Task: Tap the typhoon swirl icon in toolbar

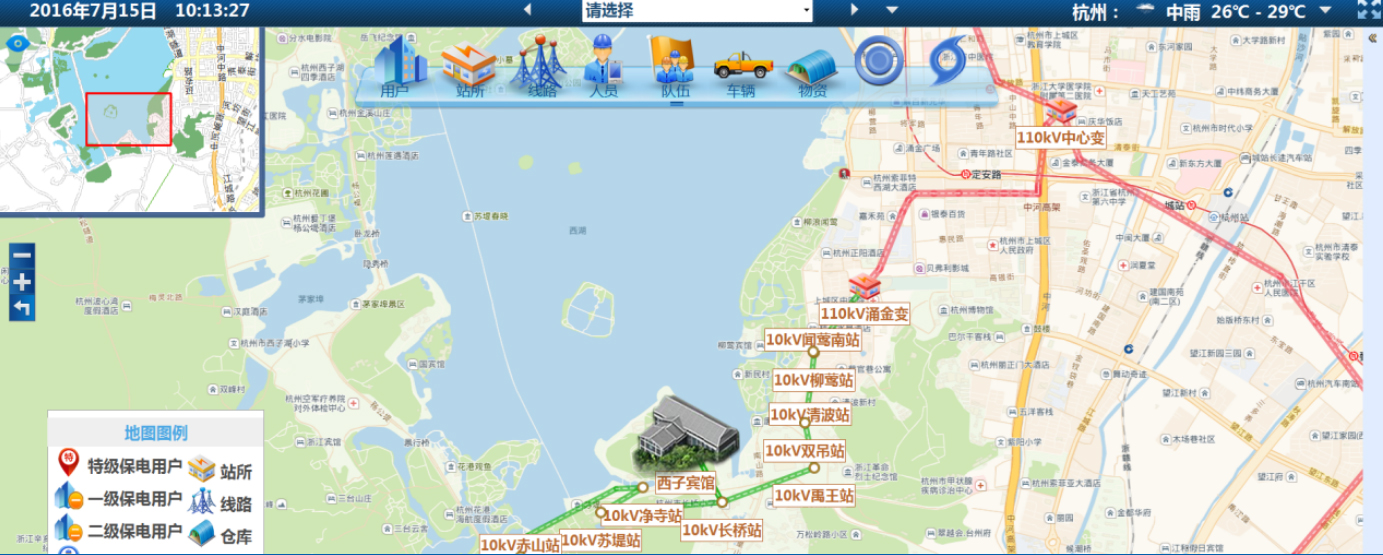Action: click(948, 60)
